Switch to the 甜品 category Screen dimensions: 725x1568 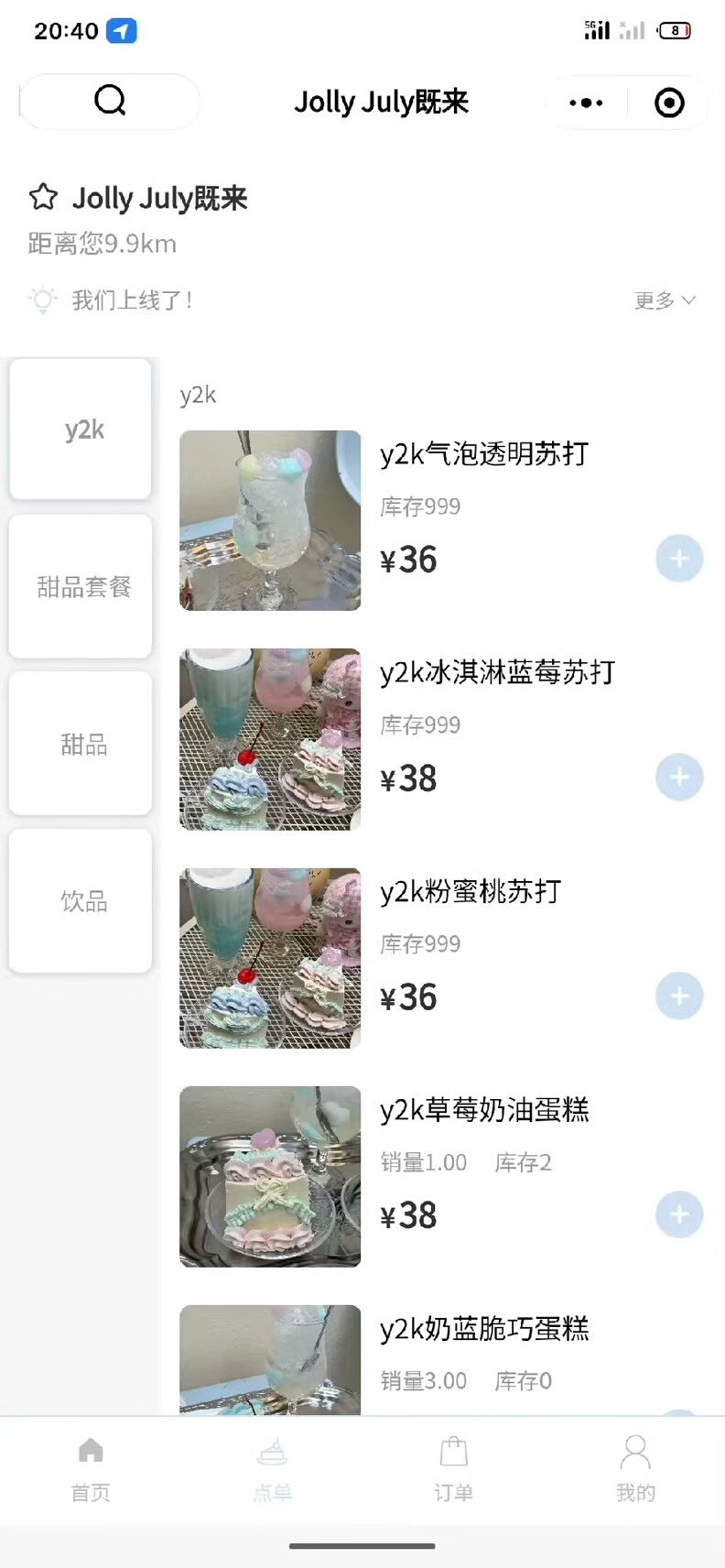tap(81, 744)
